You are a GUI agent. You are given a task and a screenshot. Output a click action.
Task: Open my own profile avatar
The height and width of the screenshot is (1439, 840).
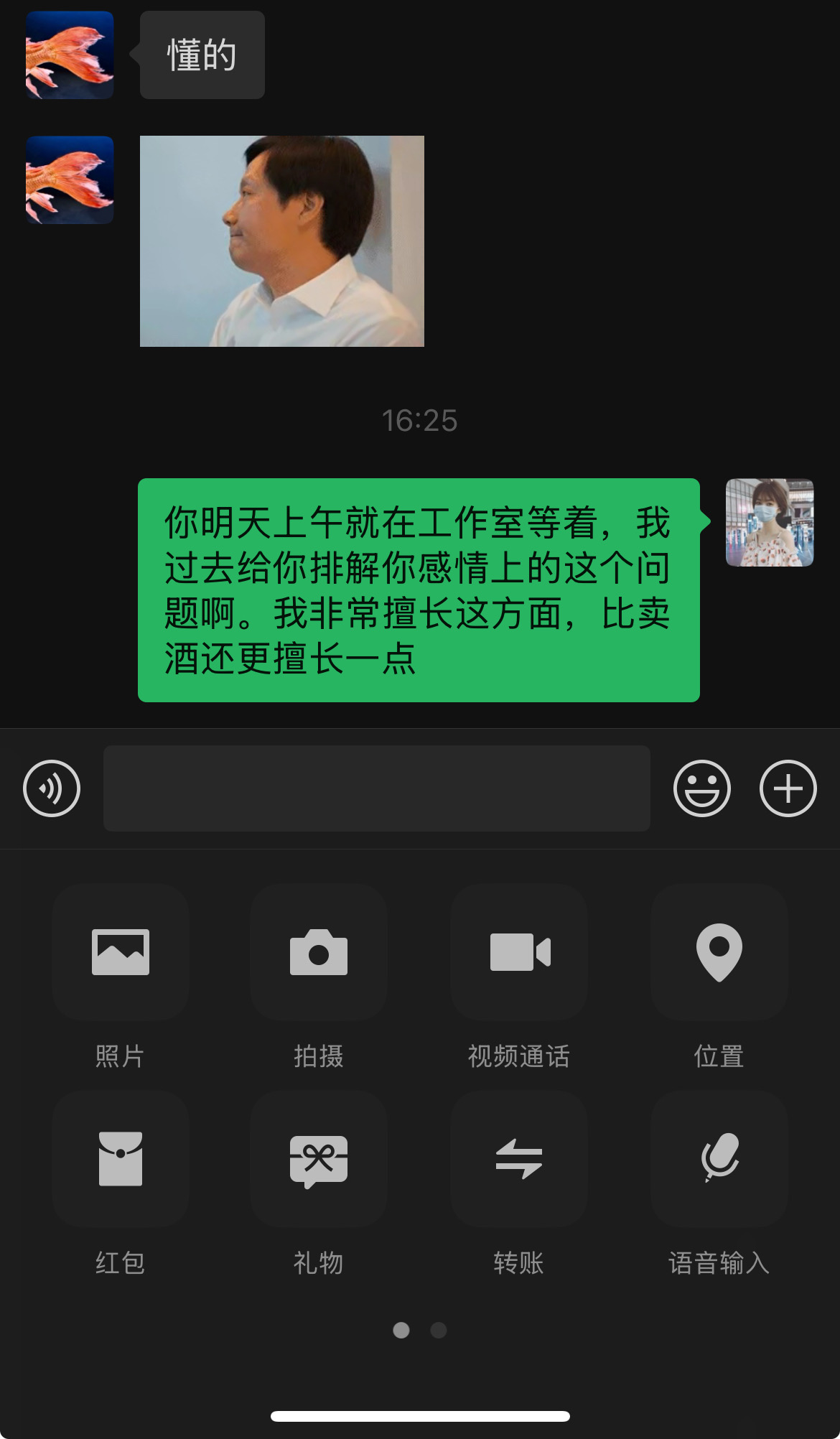[x=770, y=523]
